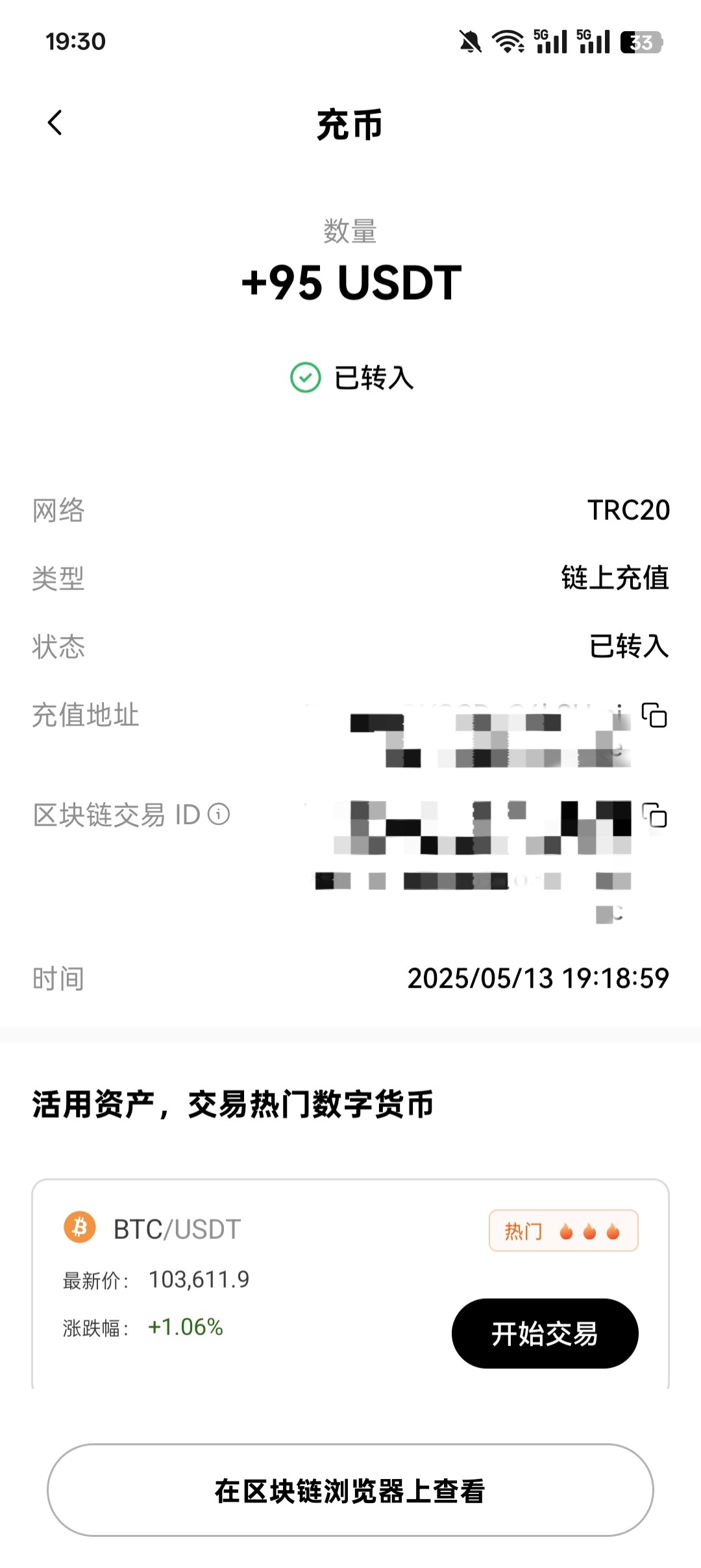Copy the 充值地址 deposit address
This screenshot has width=701, height=1568.
[654, 715]
